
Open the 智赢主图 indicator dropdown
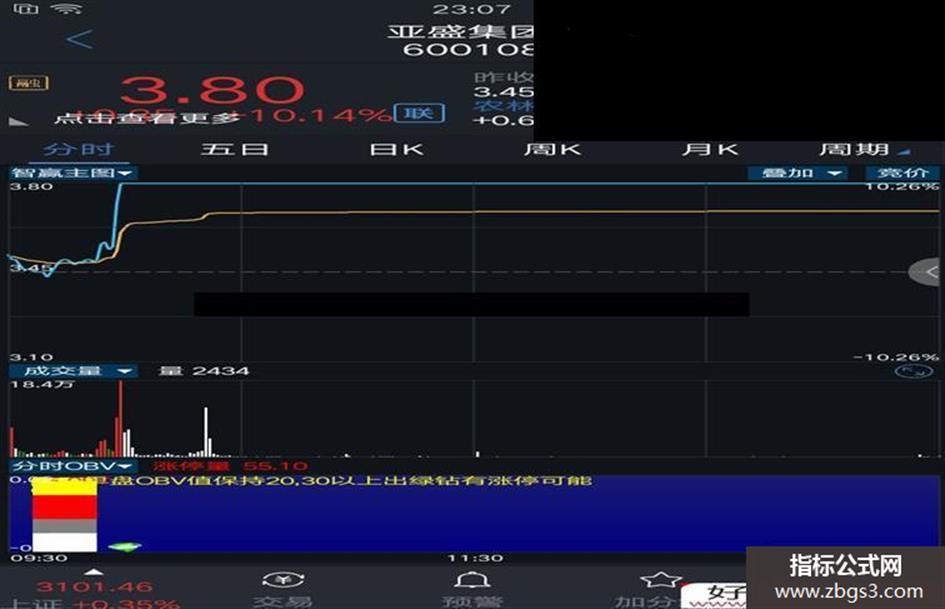coord(73,172)
